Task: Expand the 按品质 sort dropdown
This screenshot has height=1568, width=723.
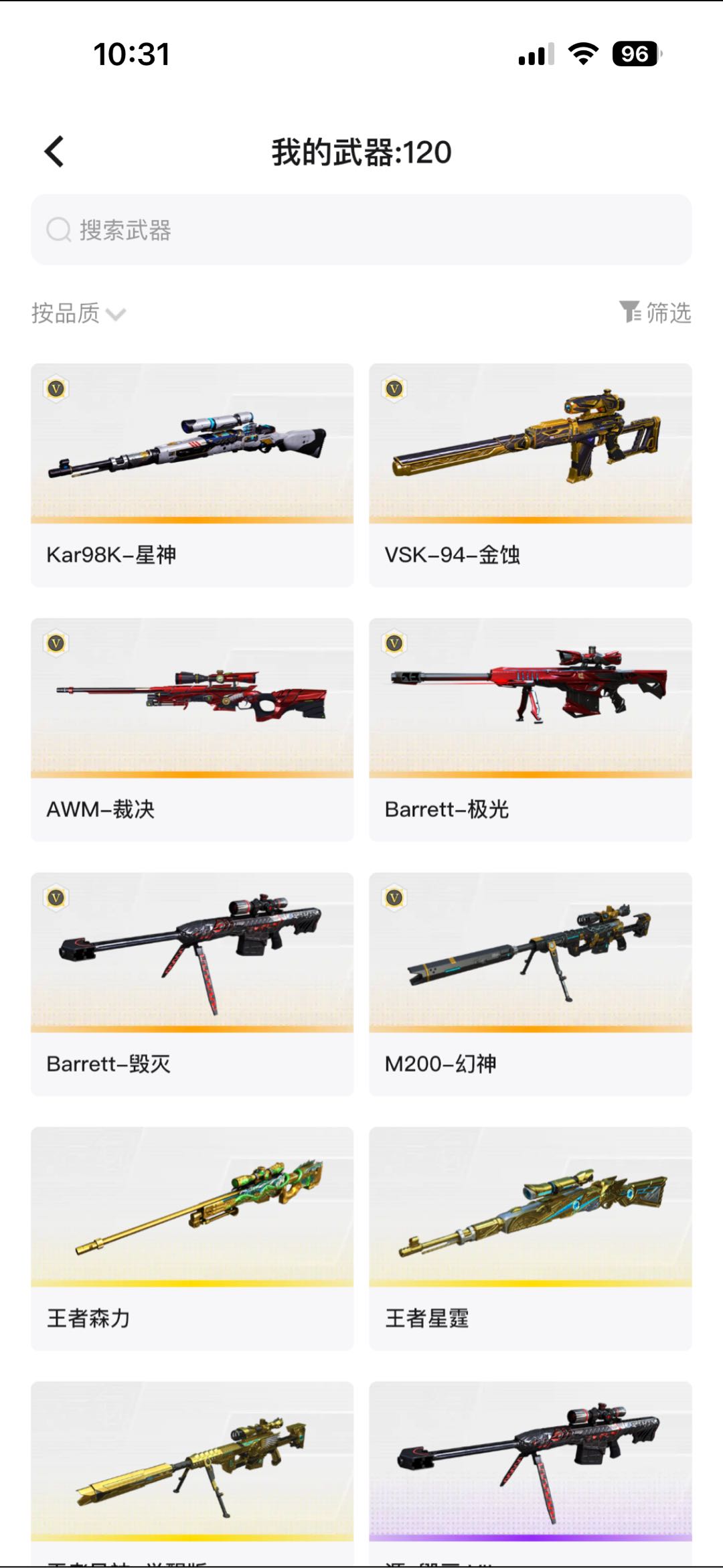Action: tap(78, 313)
